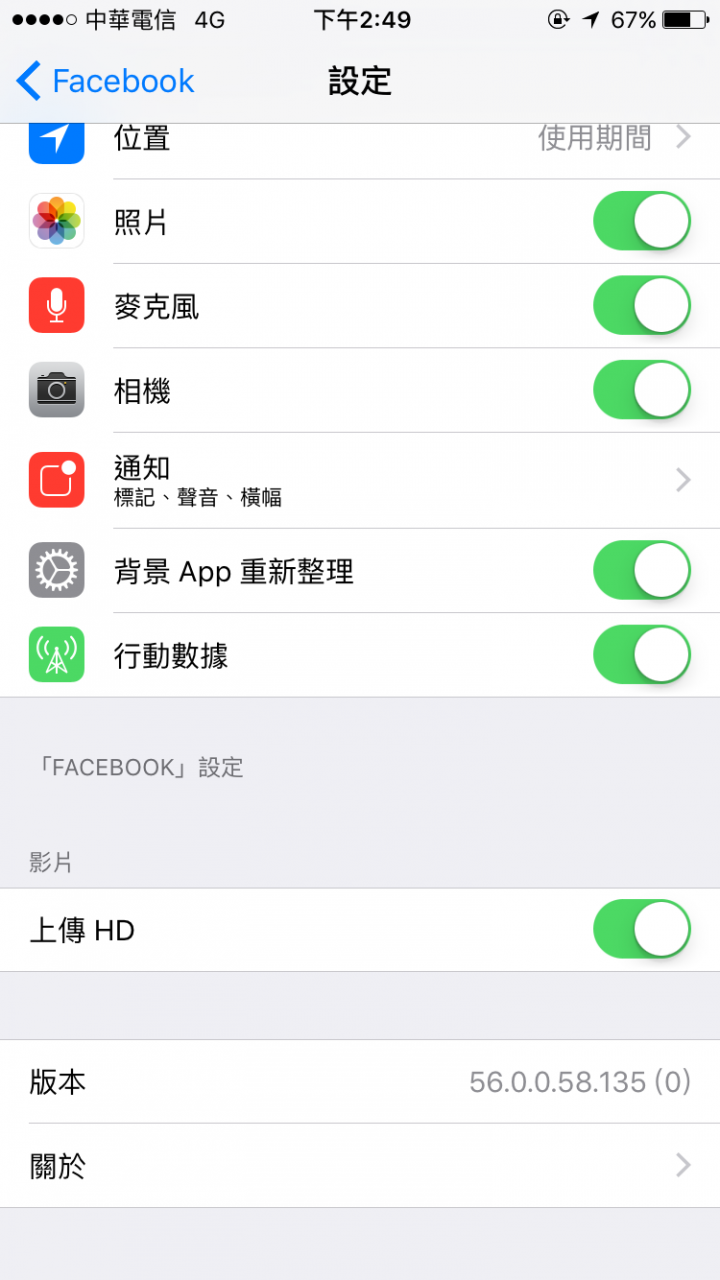The width and height of the screenshot is (720, 1280).
Task: Turn off the 上傳 HD switch
Action: tap(642, 930)
